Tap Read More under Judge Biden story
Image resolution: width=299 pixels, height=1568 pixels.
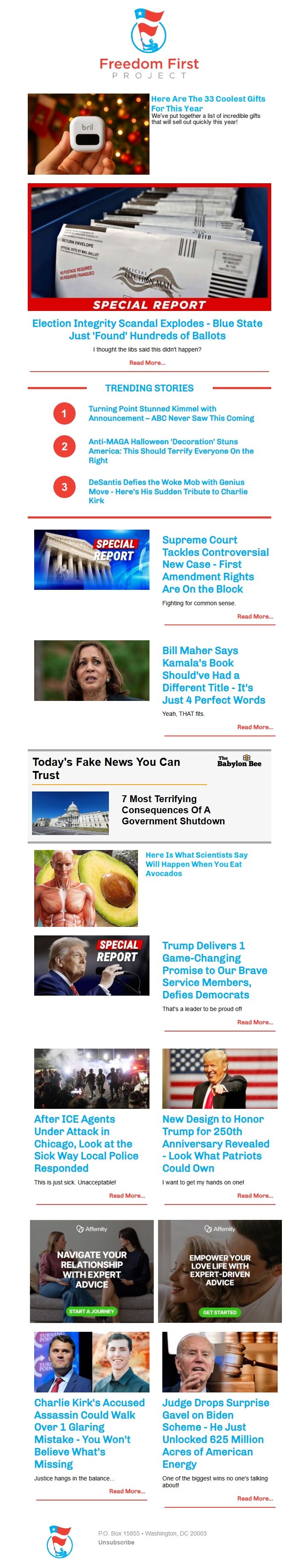tap(255, 1498)
